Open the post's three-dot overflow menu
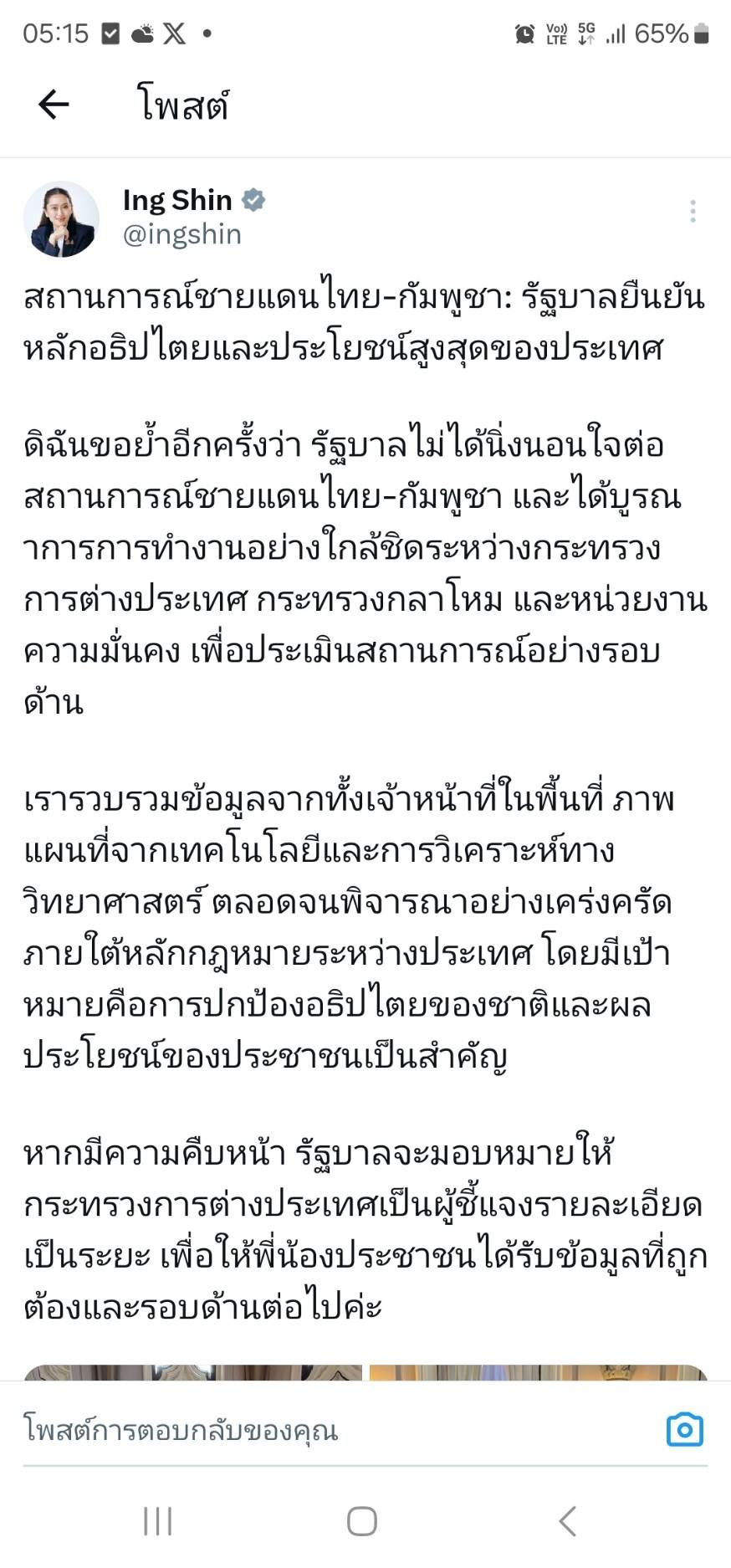This screenshot has height=1568, width=731. click(693, 211)
